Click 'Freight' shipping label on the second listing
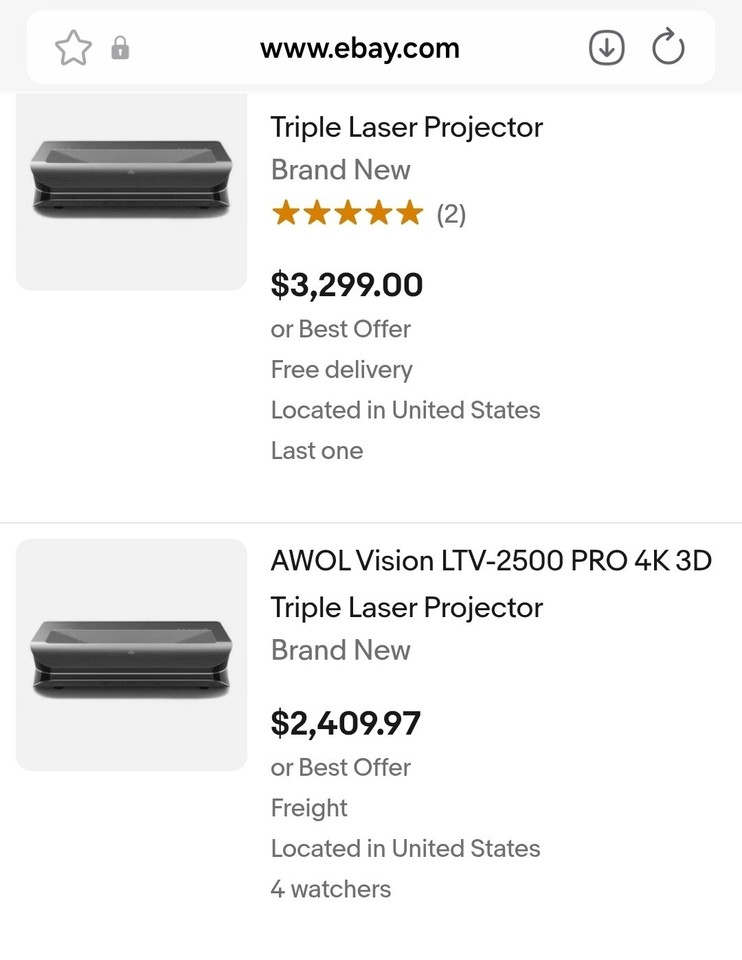742x960 pixels. [308, 808]
